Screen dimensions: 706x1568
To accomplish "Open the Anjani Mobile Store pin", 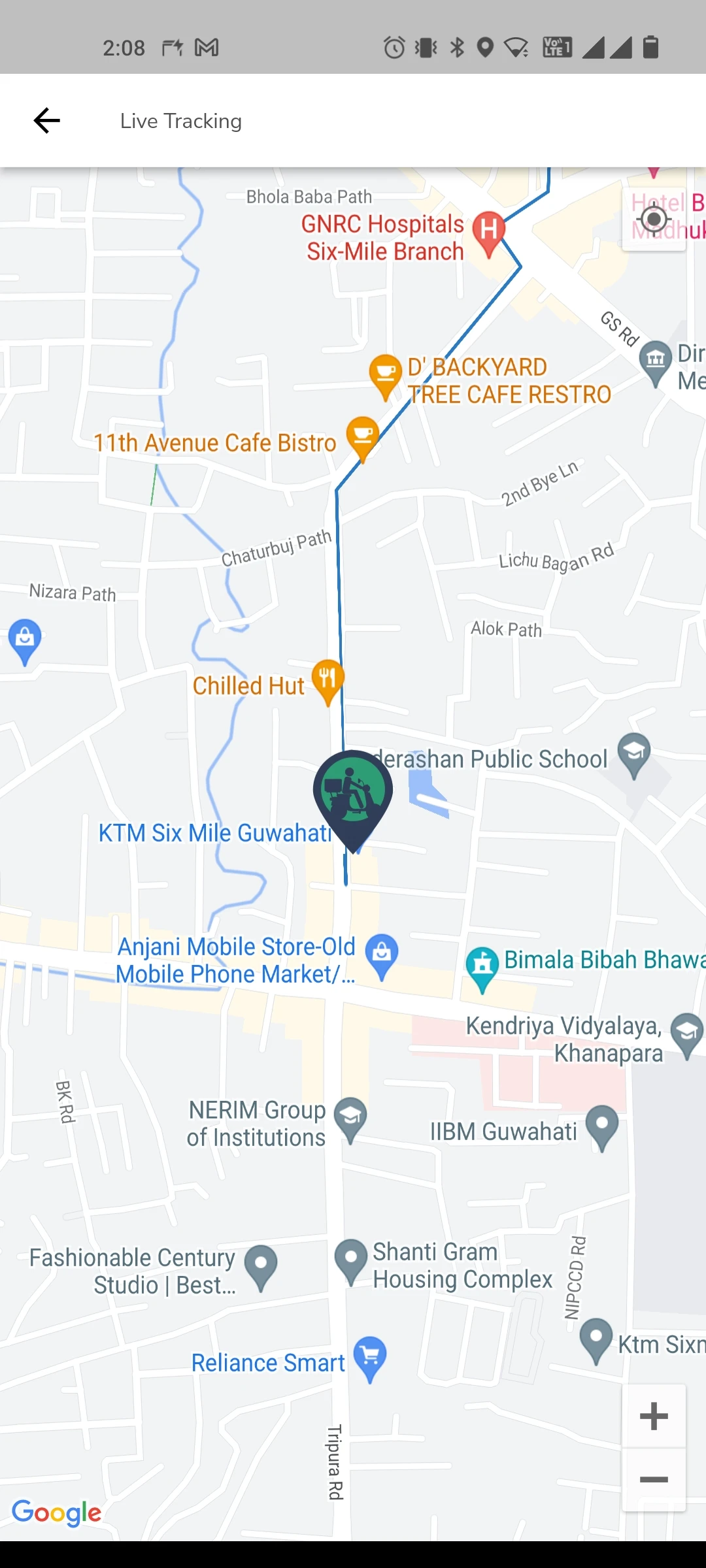I will [382, 954].
